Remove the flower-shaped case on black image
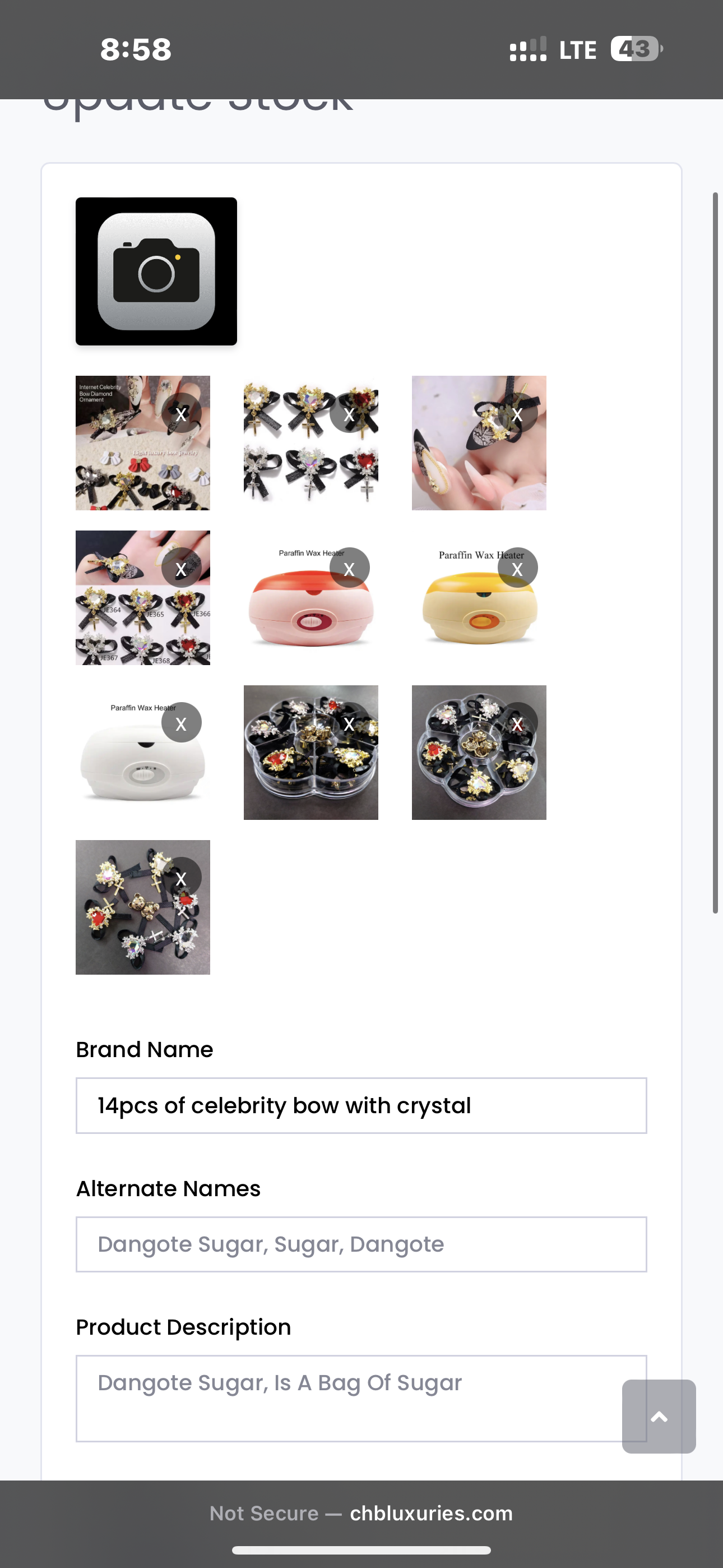This screenshot has height=1568, width=723. [x=349, y=723]
